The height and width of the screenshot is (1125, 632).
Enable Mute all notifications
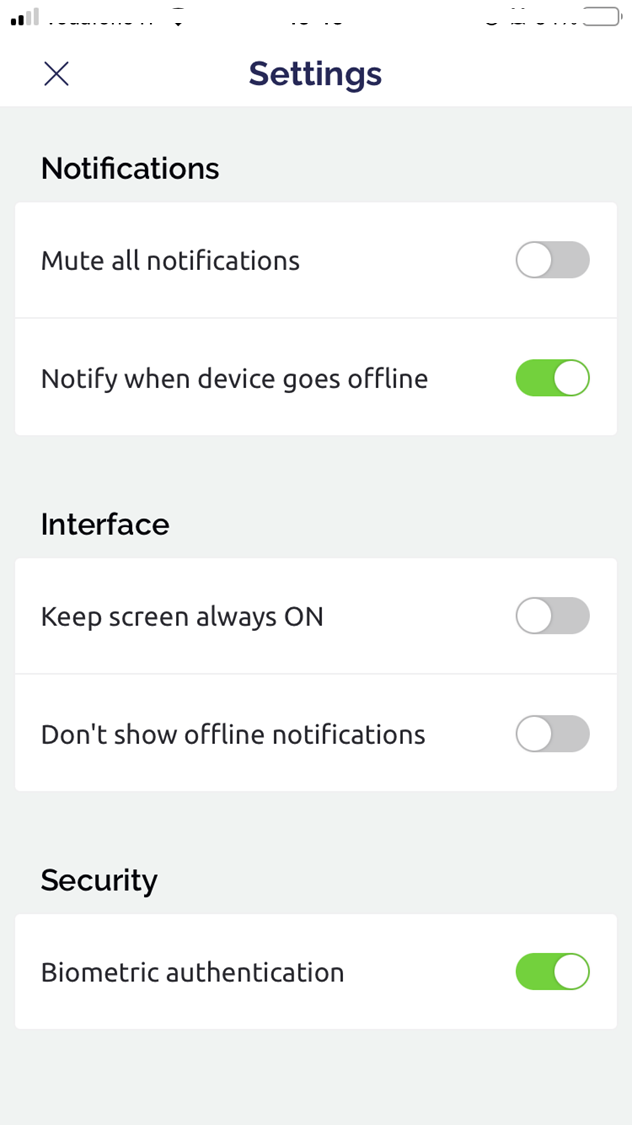point(552,260)
